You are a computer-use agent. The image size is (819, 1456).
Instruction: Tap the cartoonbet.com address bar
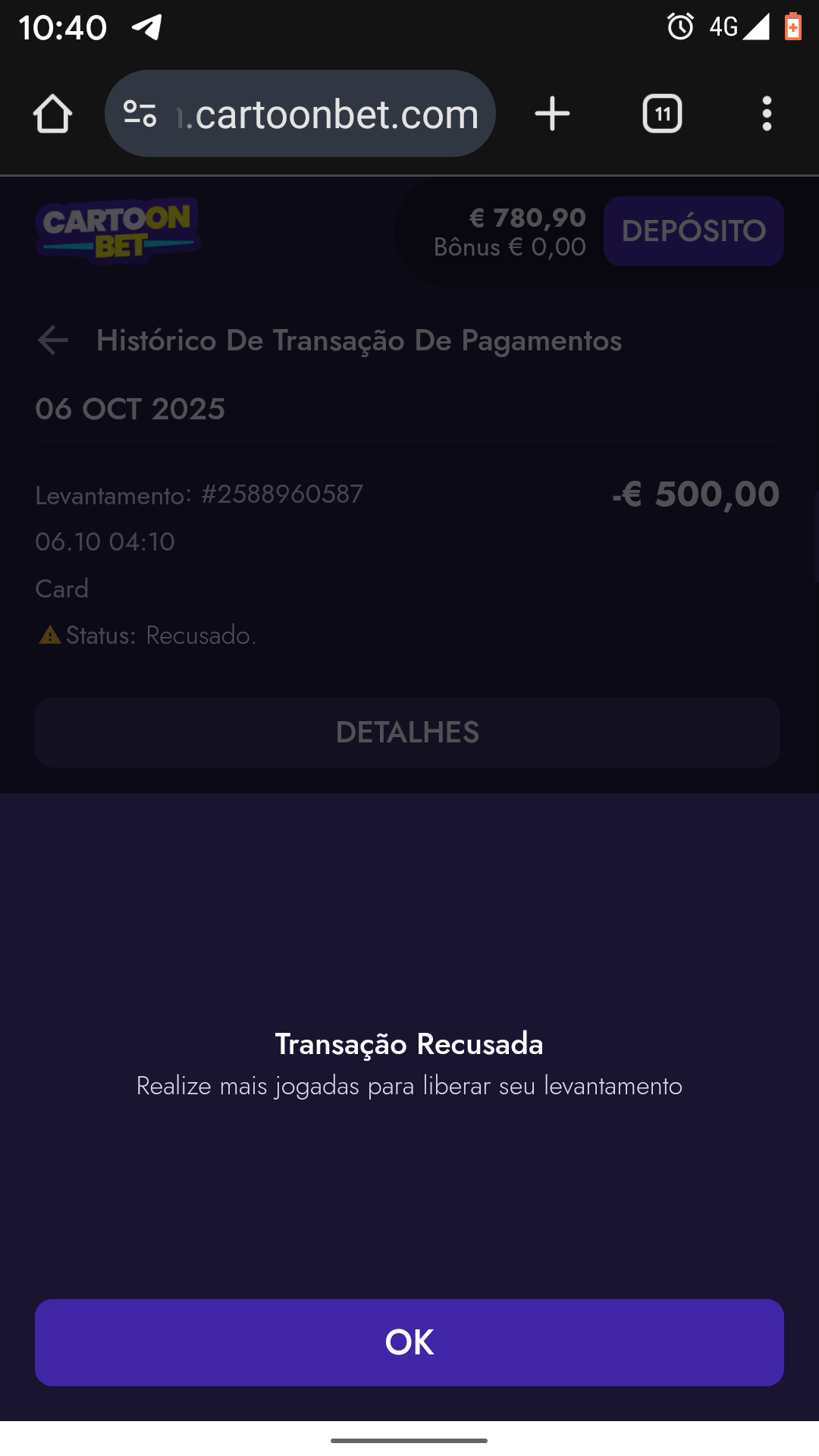point(334,114)
